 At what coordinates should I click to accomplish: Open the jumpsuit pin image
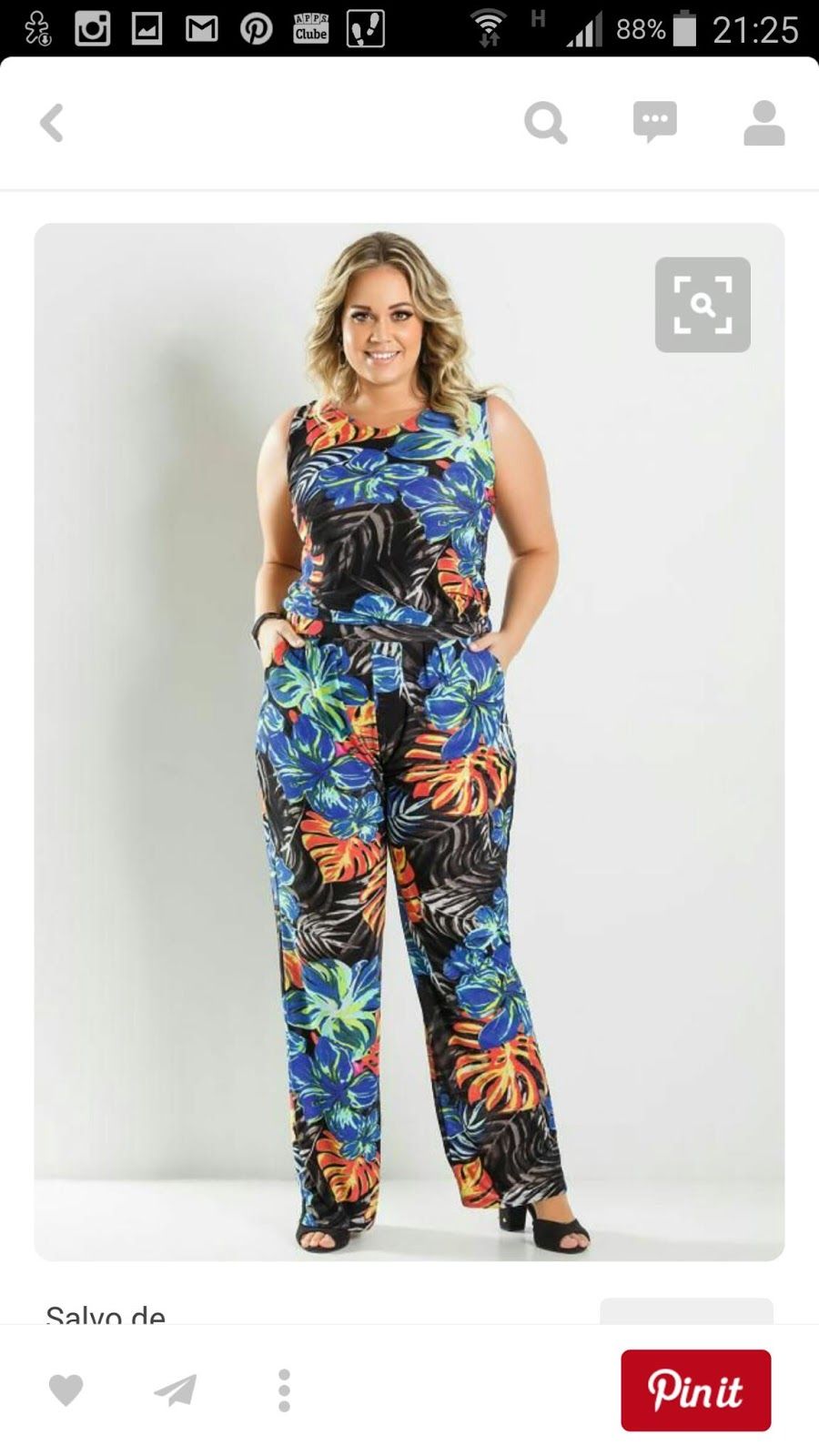pyautogui.click(x=409, y=742)
